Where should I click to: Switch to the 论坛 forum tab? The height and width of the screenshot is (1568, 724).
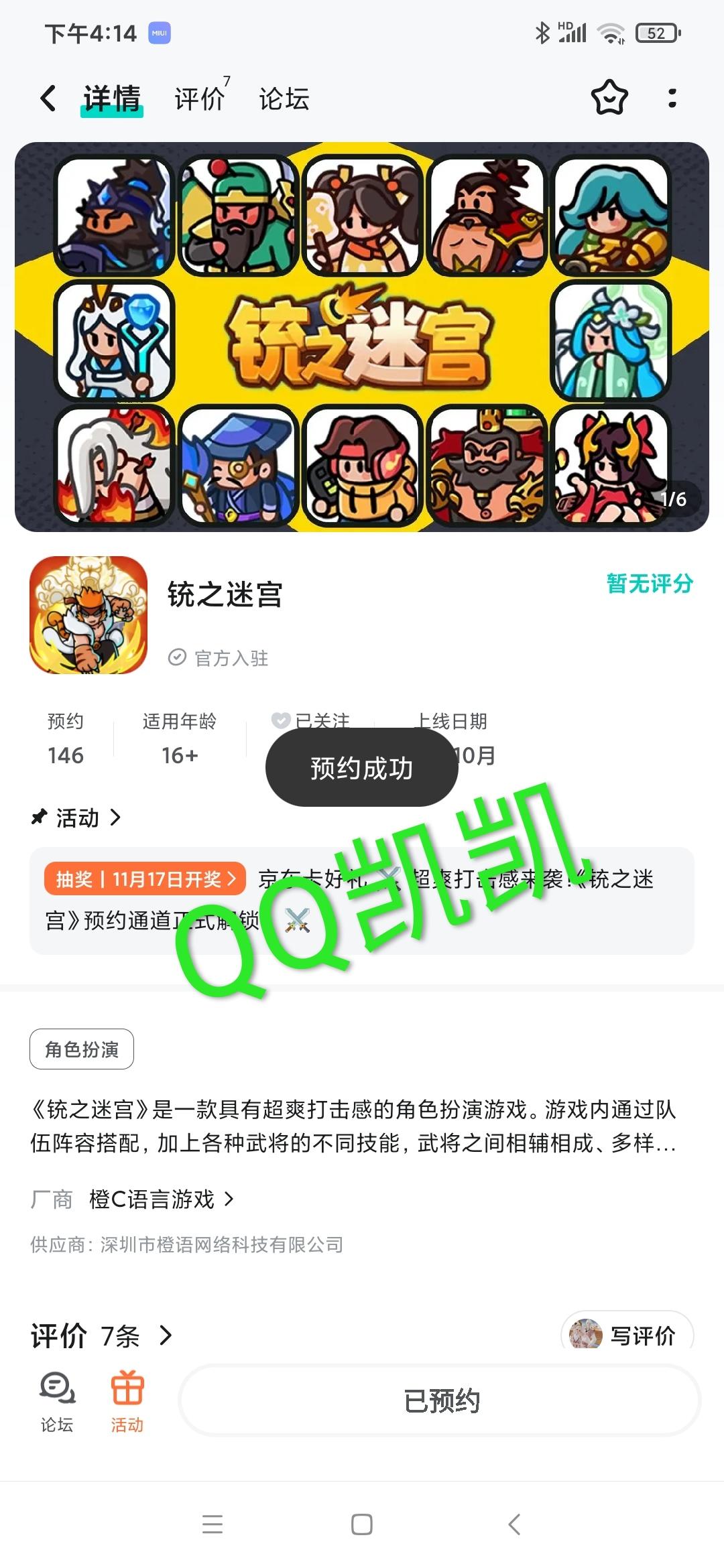[x=284, y=99]
